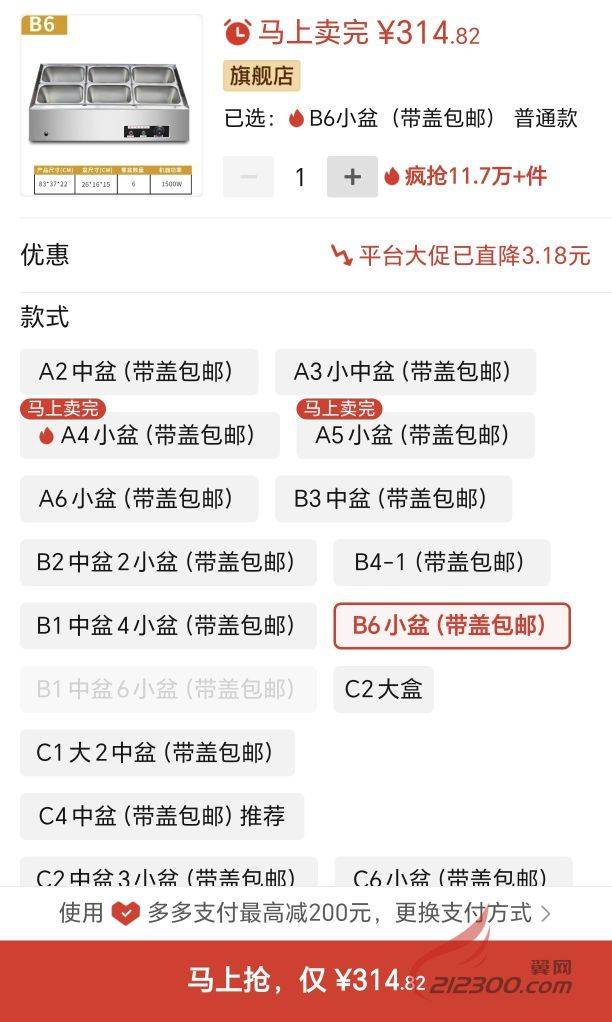Pick the A4小盆 (带盖包邮) style

pos(150,435)
